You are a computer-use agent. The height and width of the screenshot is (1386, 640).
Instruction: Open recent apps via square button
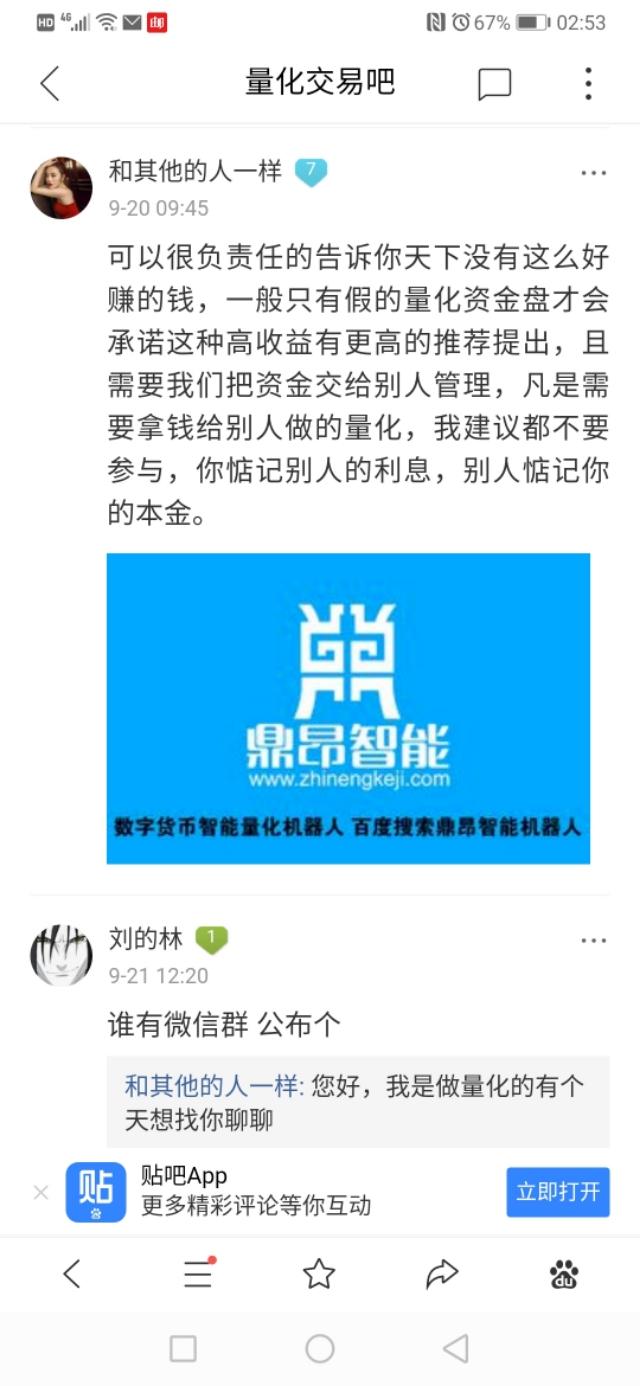pyautogui.click(x=183, y=1349)
